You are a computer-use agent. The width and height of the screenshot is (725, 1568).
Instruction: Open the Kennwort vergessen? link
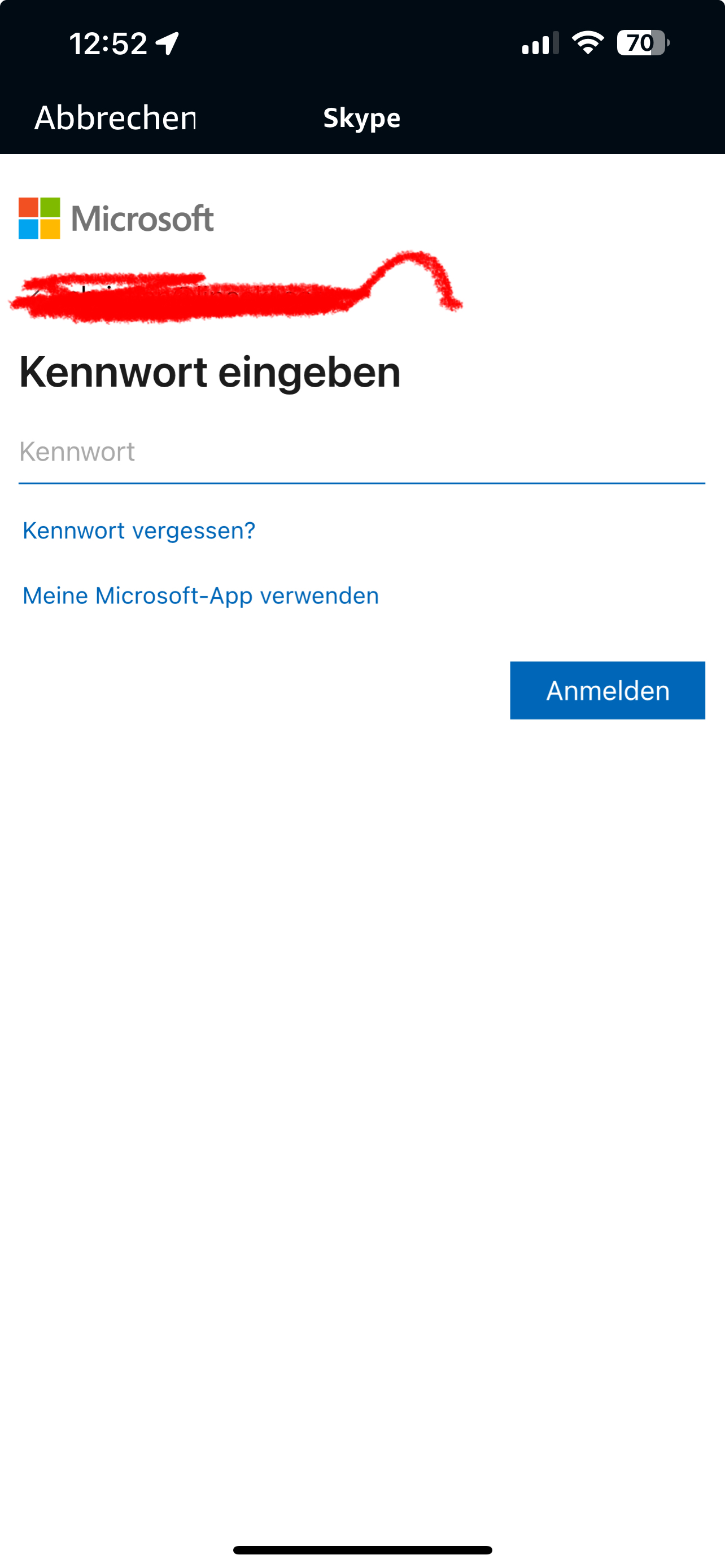click(x=139, y=531)
